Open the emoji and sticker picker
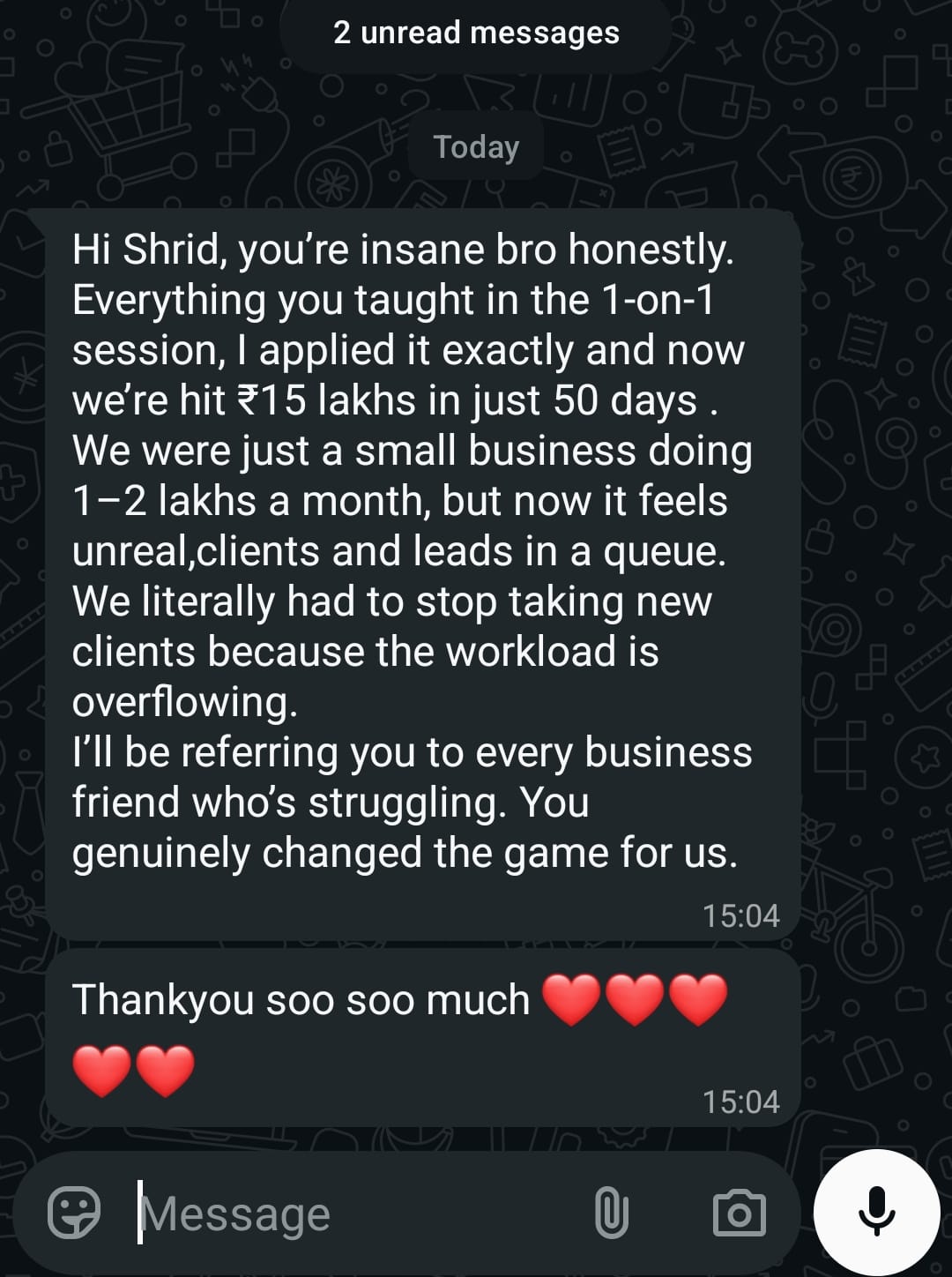 [74, 1214]
